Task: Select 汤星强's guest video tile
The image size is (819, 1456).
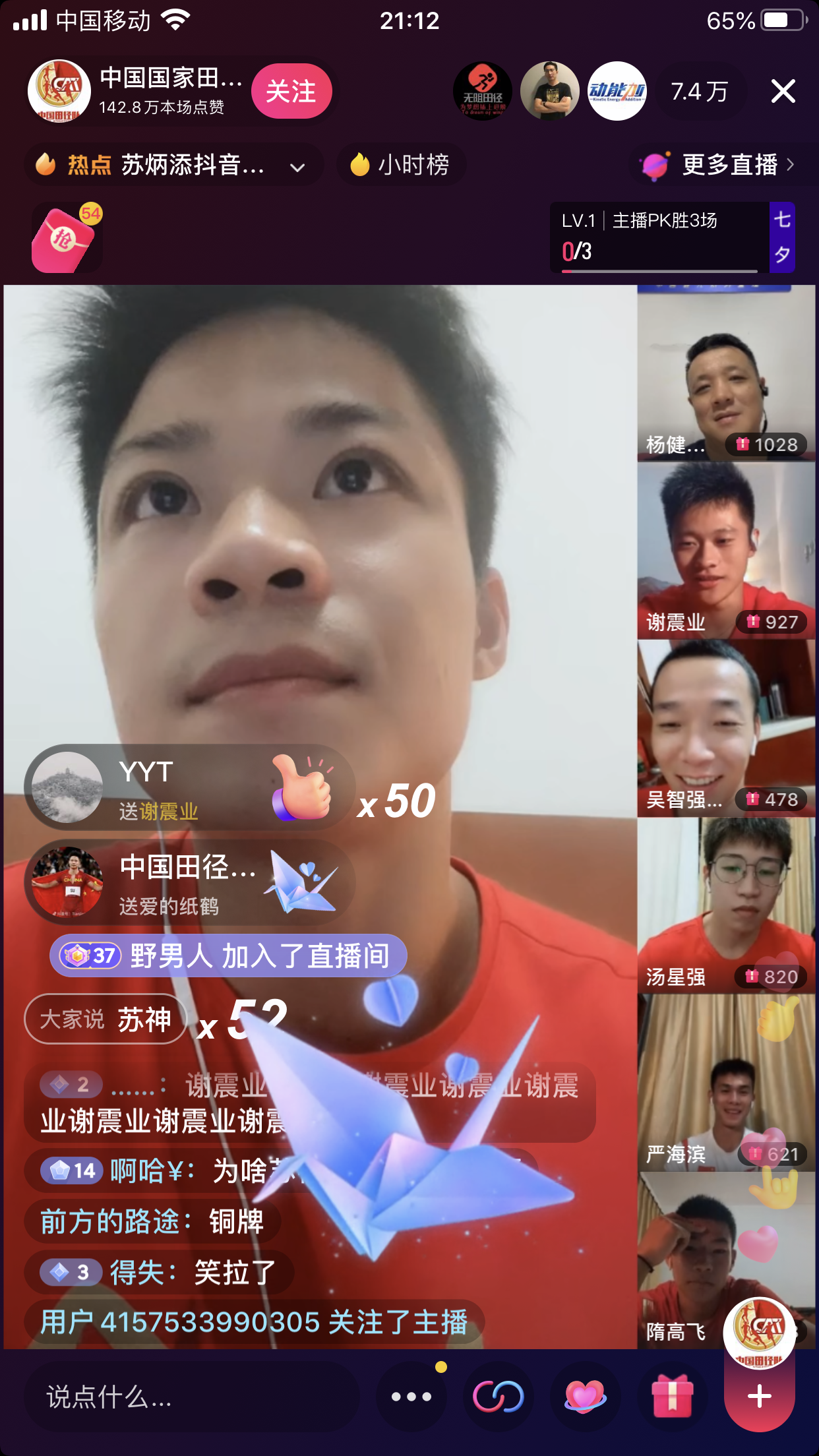Action: click(x=725, y=905)
